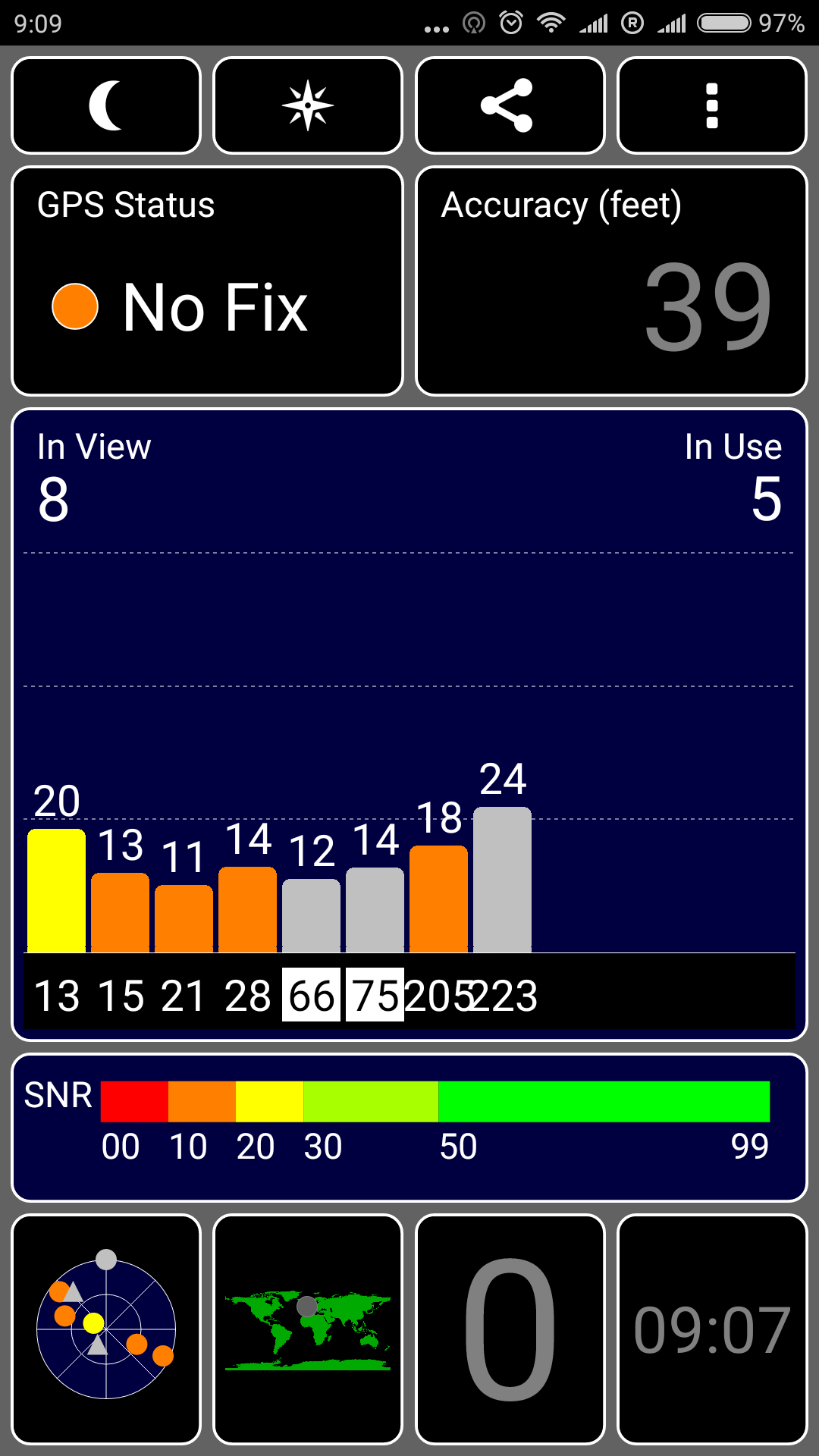Image resolution: width=819 pixels, height=1456 pixels.
Task: Share the GPS data
Action: click(x=510, y=105)
